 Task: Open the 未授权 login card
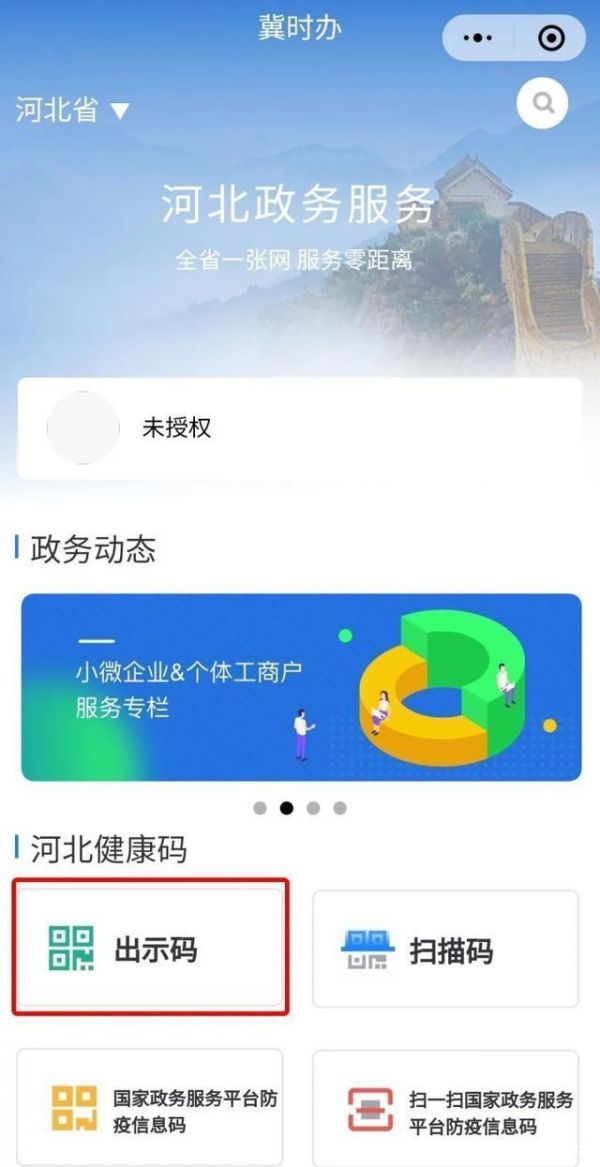299,429
